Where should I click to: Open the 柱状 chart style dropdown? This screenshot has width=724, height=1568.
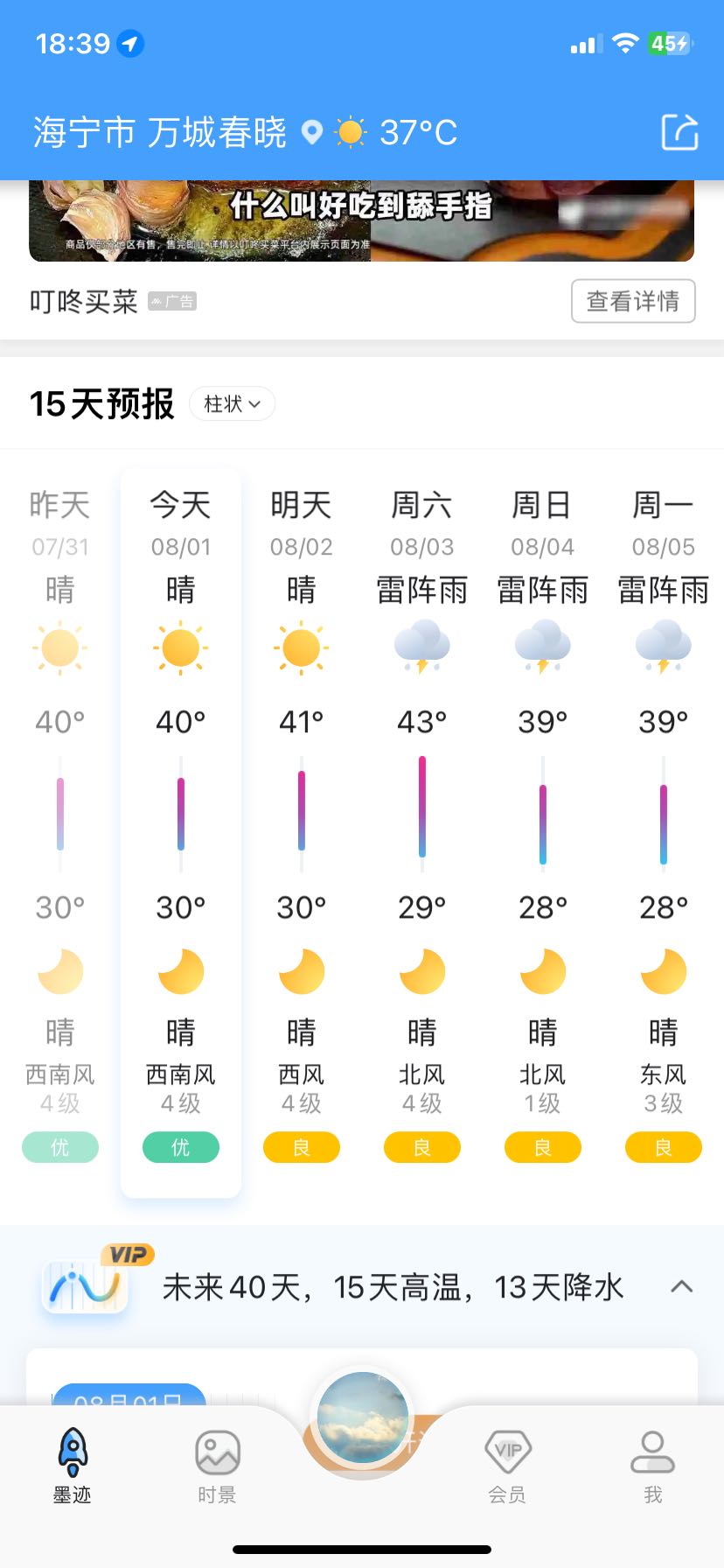(x=232, y=403)
